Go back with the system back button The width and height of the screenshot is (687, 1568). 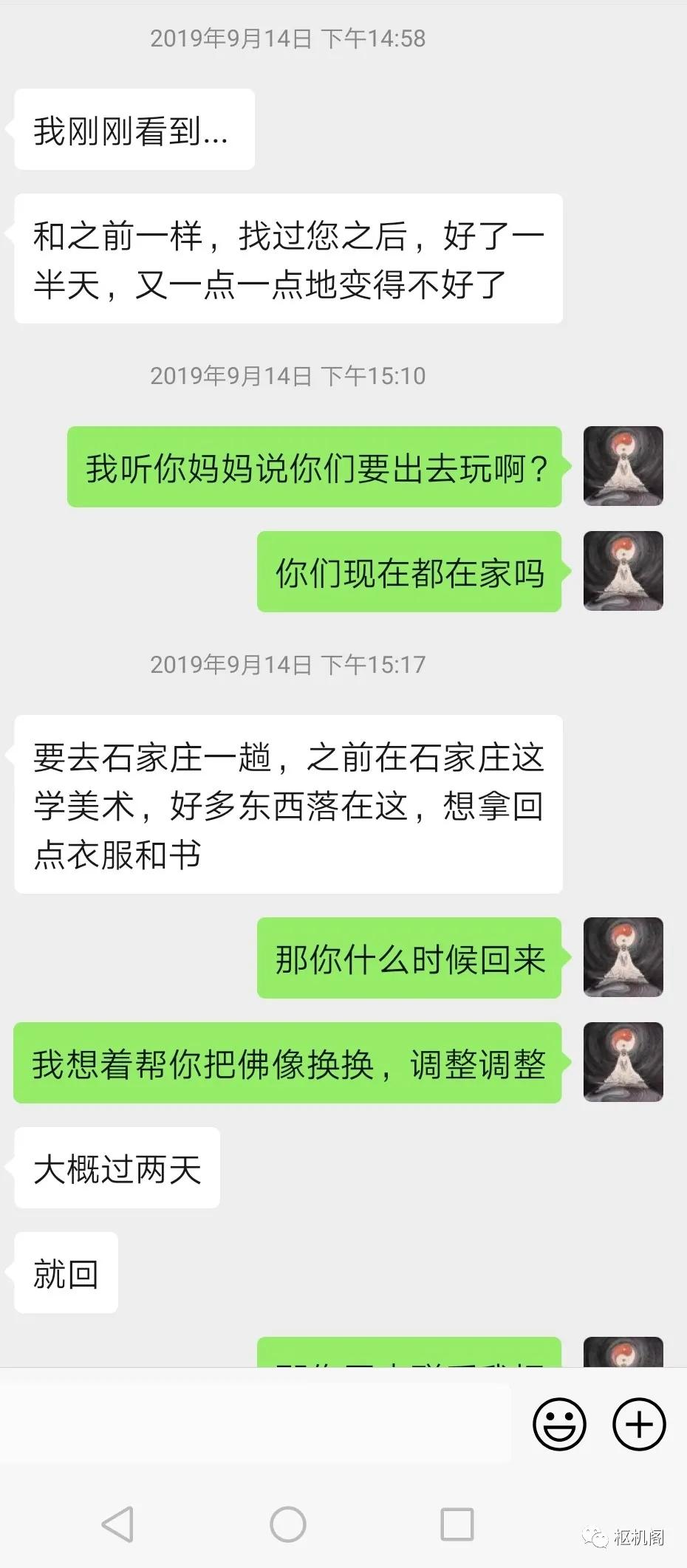pos(118,1524)
